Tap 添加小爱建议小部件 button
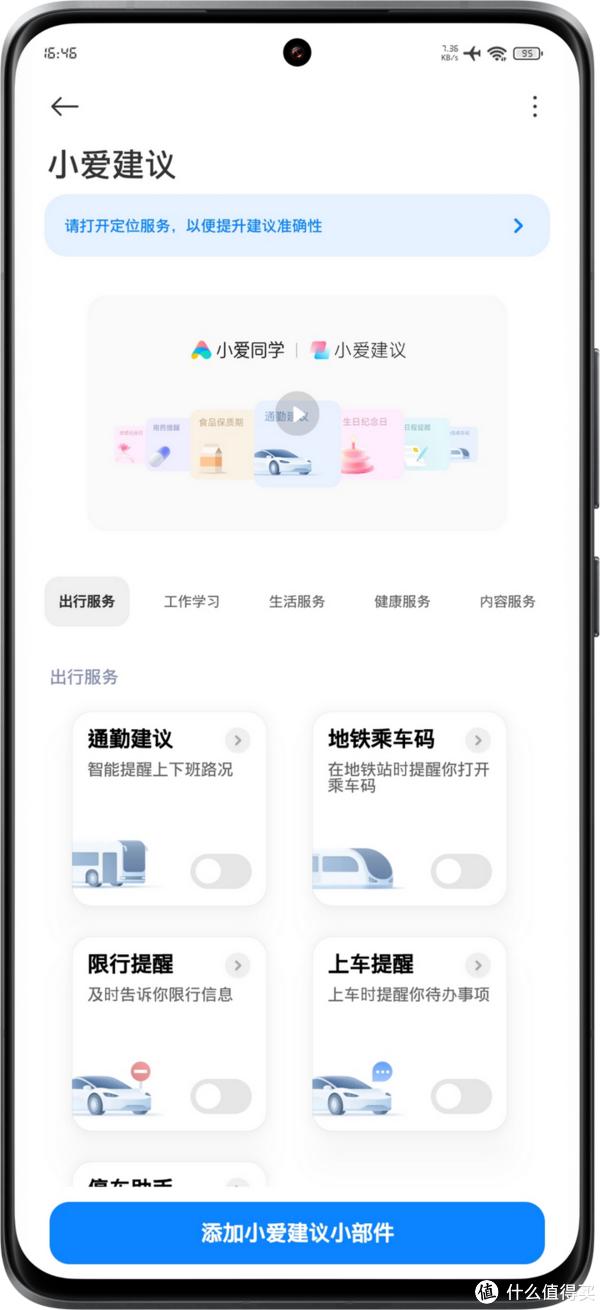Screen dimensions: 600x1310 (x=297, y=1233)
